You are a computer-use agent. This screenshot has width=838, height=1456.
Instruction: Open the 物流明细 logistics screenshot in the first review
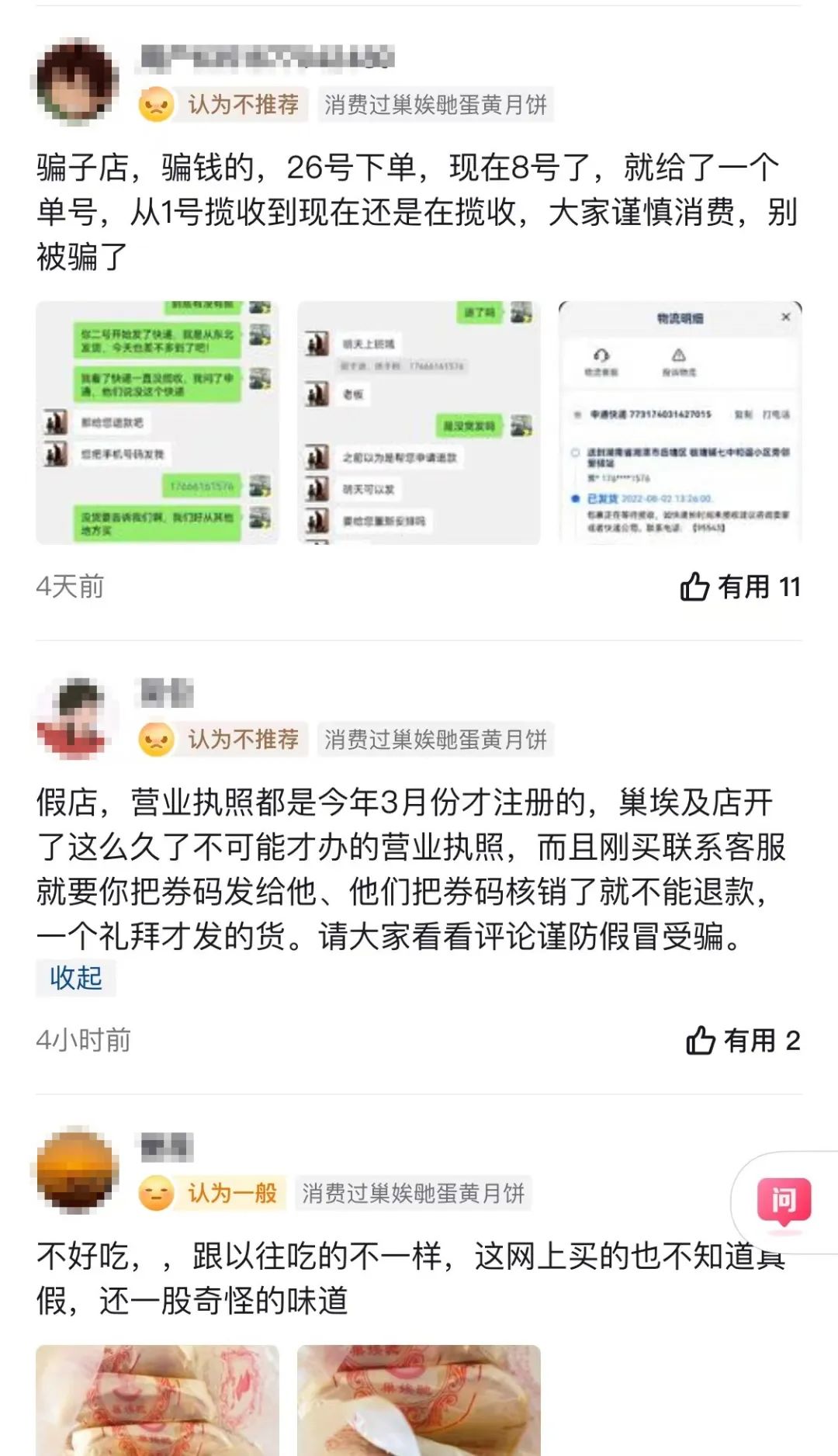click(x=680, y=423)
